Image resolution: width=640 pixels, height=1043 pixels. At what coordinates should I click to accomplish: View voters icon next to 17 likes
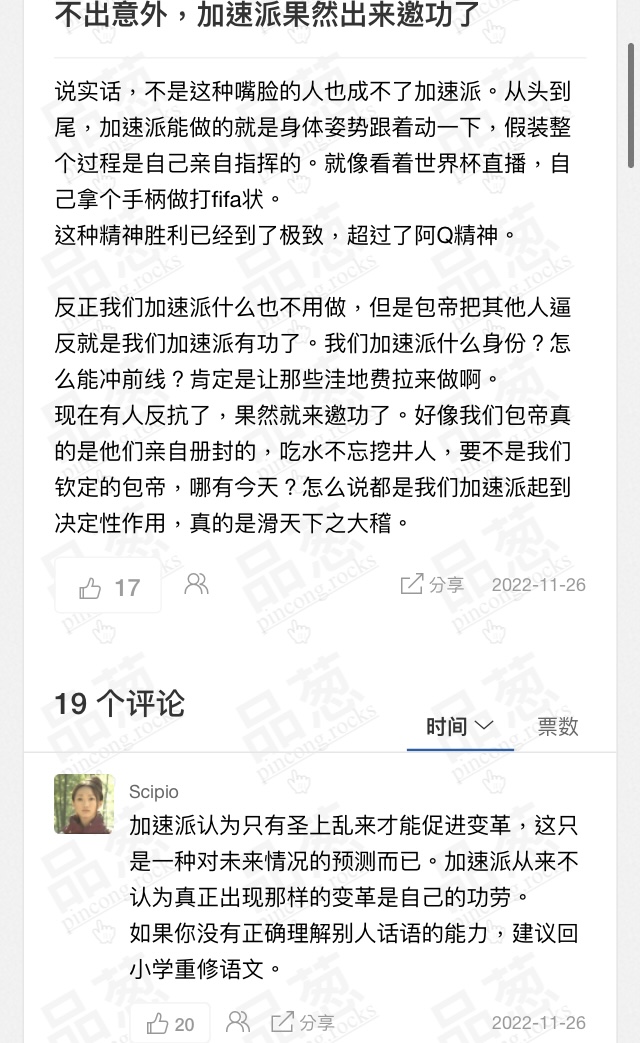click(x=196, y=584)
